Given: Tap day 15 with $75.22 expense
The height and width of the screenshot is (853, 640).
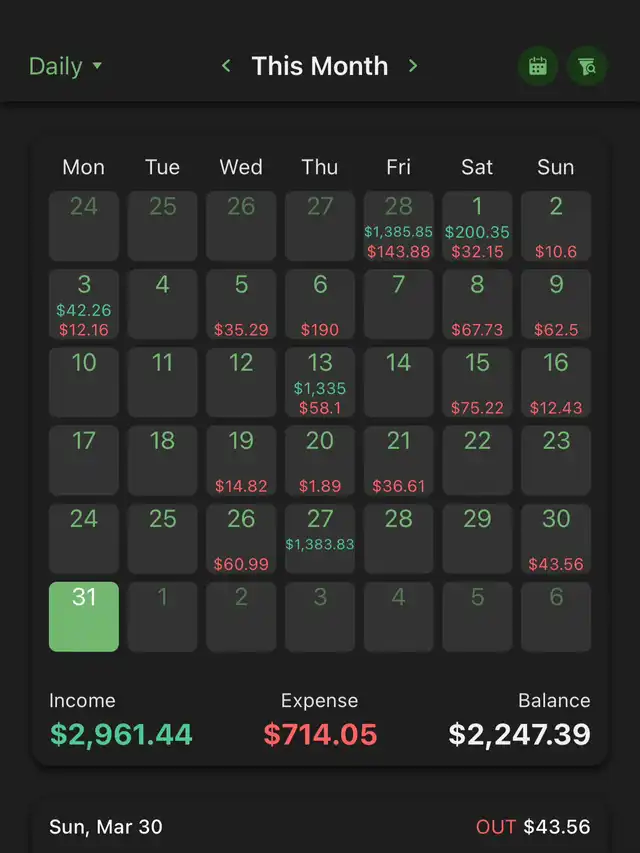Looking at the screenshot, I should point(477,382).
